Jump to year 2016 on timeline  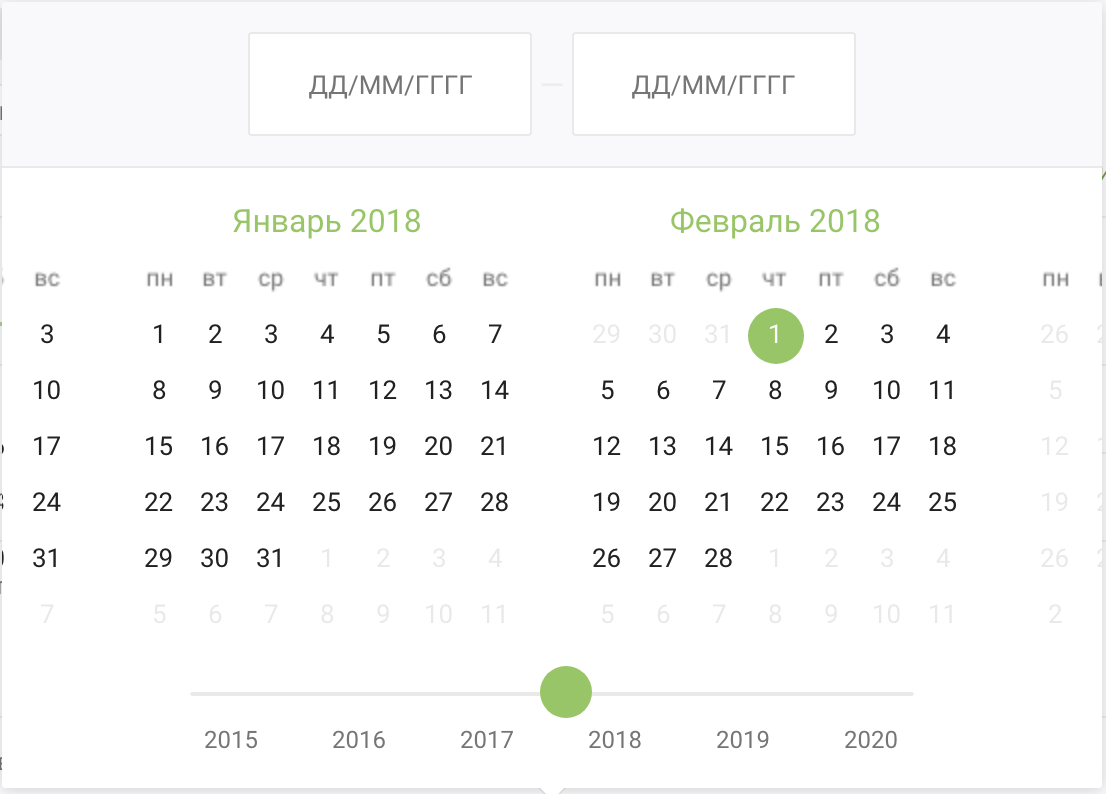[x=359, y=740]
